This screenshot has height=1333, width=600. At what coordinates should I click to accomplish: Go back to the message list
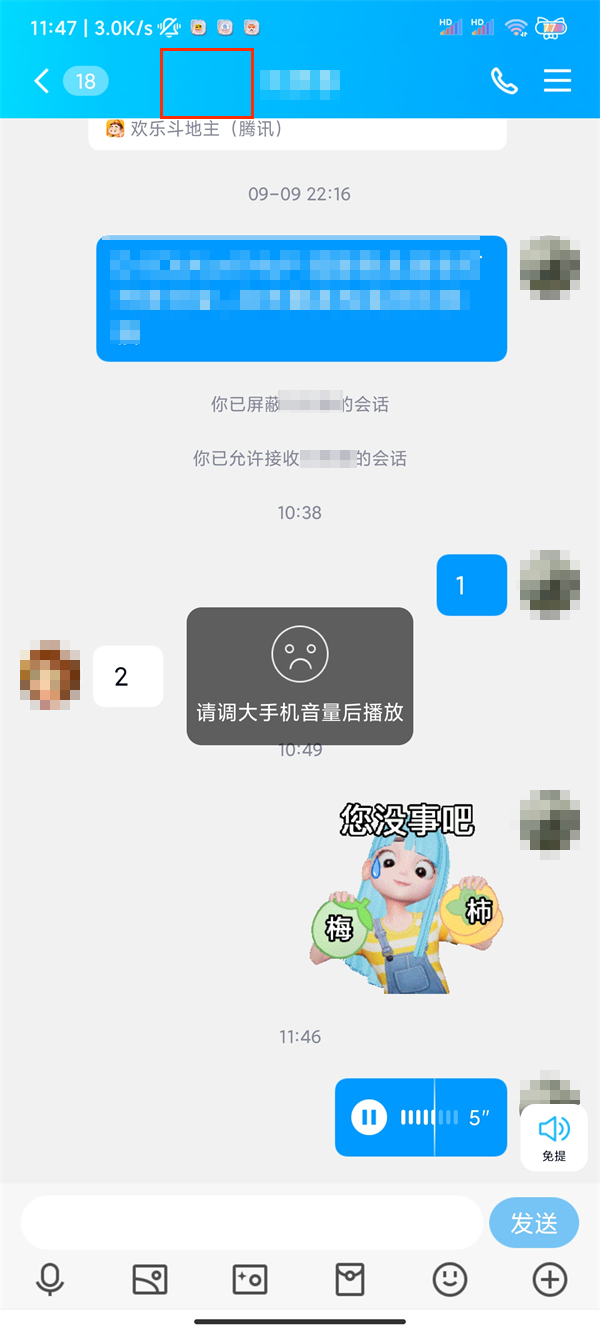point(42,81)
